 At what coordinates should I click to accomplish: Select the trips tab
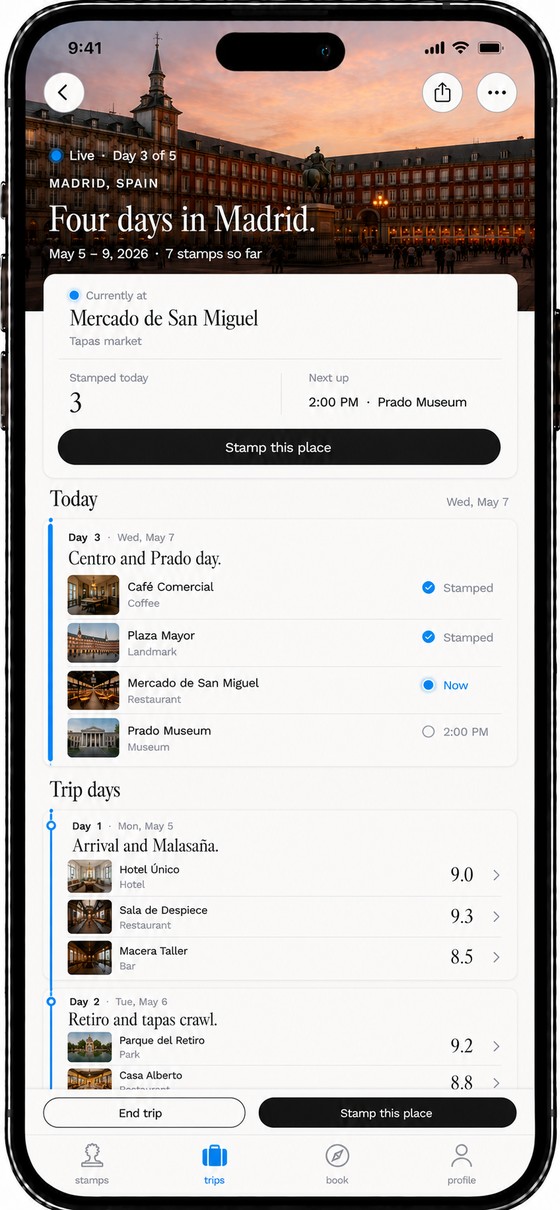click(214, 1164)
